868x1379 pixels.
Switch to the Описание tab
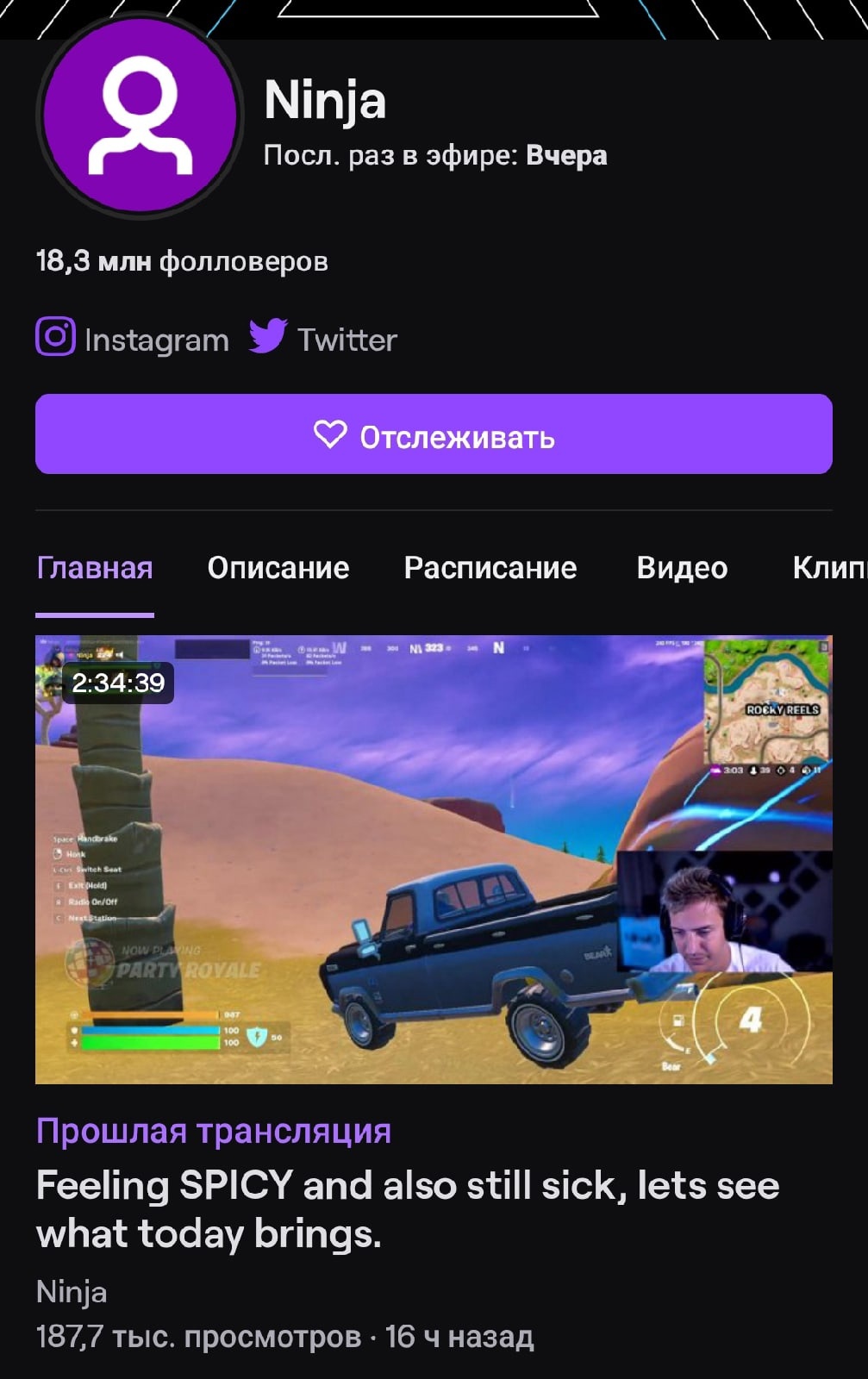point(278,568)
